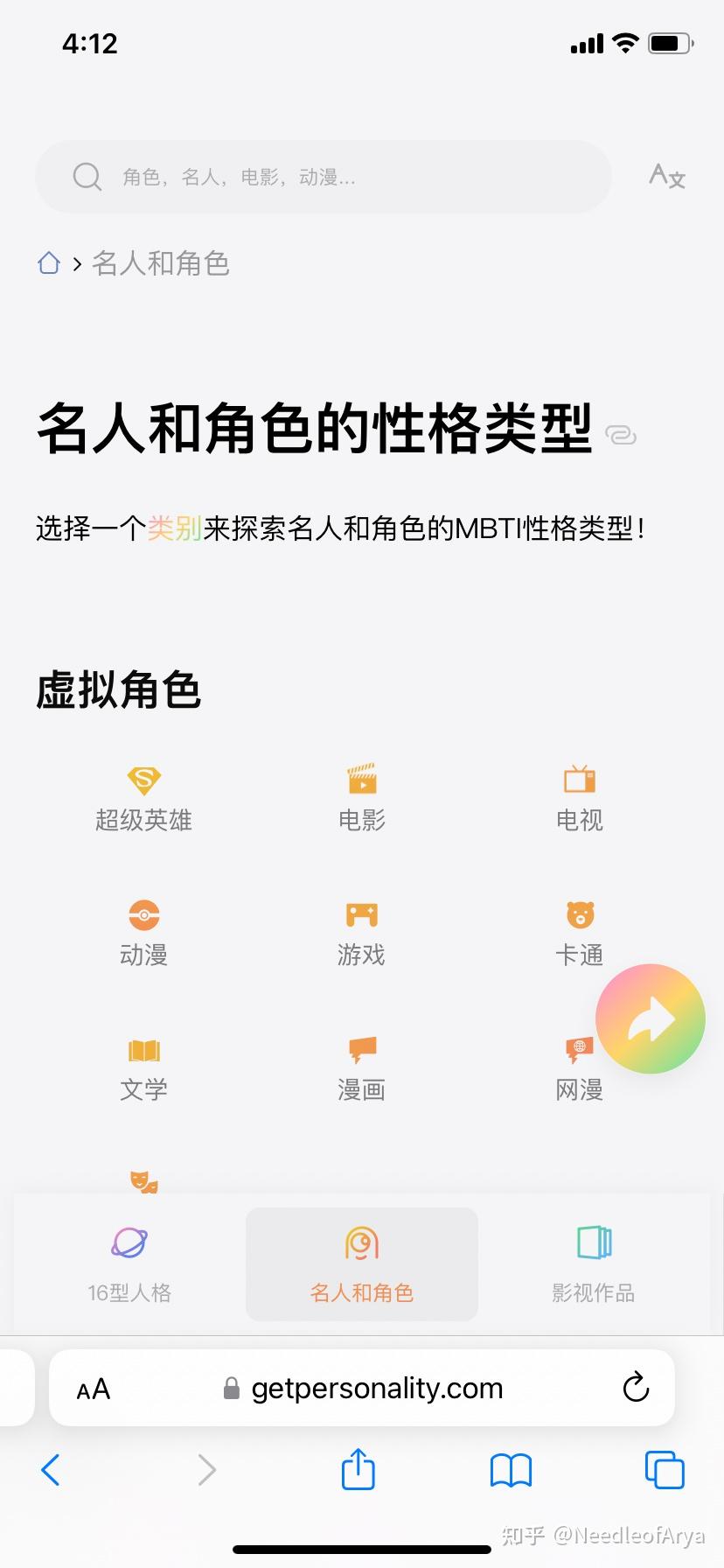Go to the home breadcrumb icon

(x=49, y=262)
